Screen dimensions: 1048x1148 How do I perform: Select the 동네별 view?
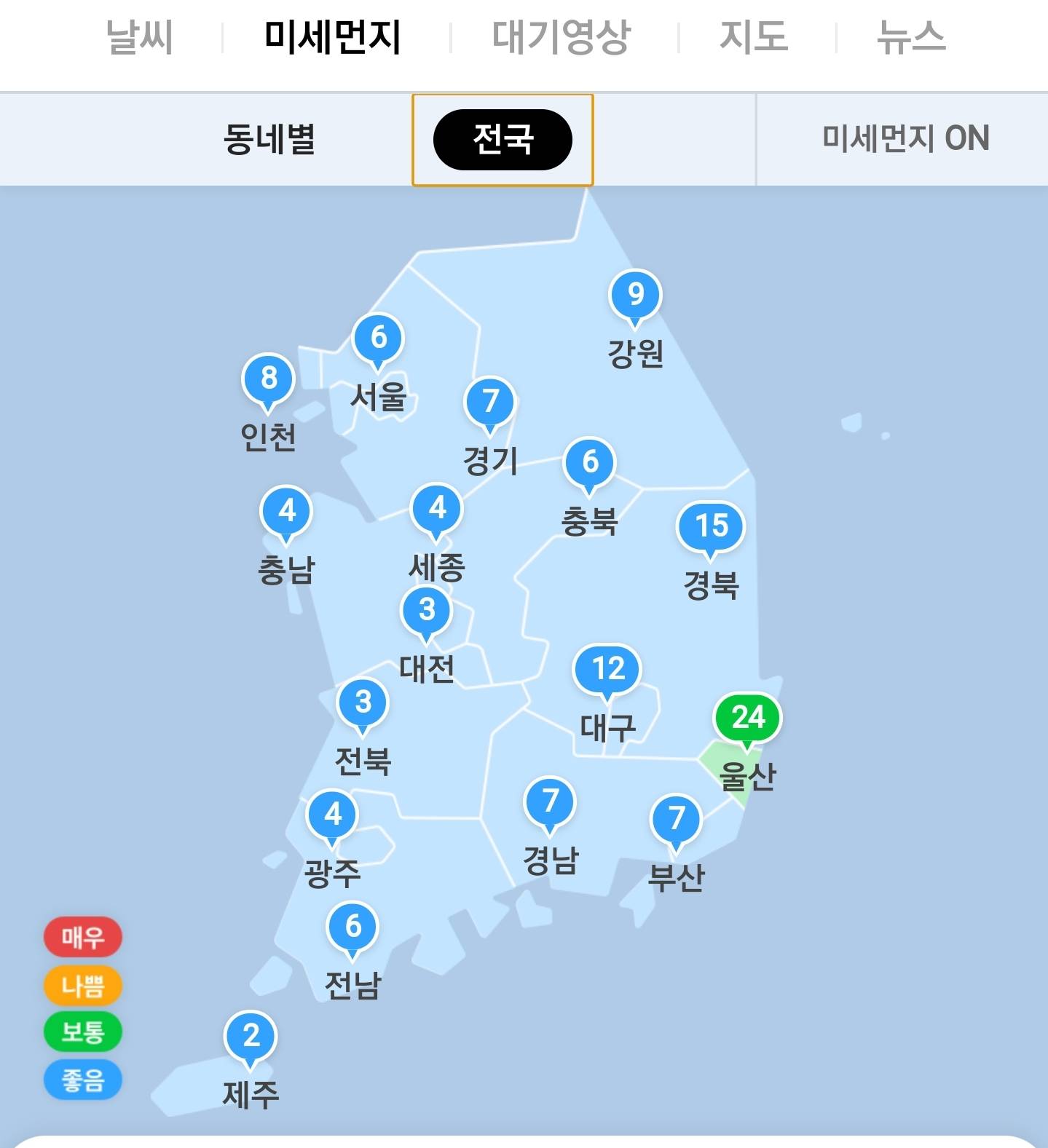pyautogui.click(x=269, y=139)
